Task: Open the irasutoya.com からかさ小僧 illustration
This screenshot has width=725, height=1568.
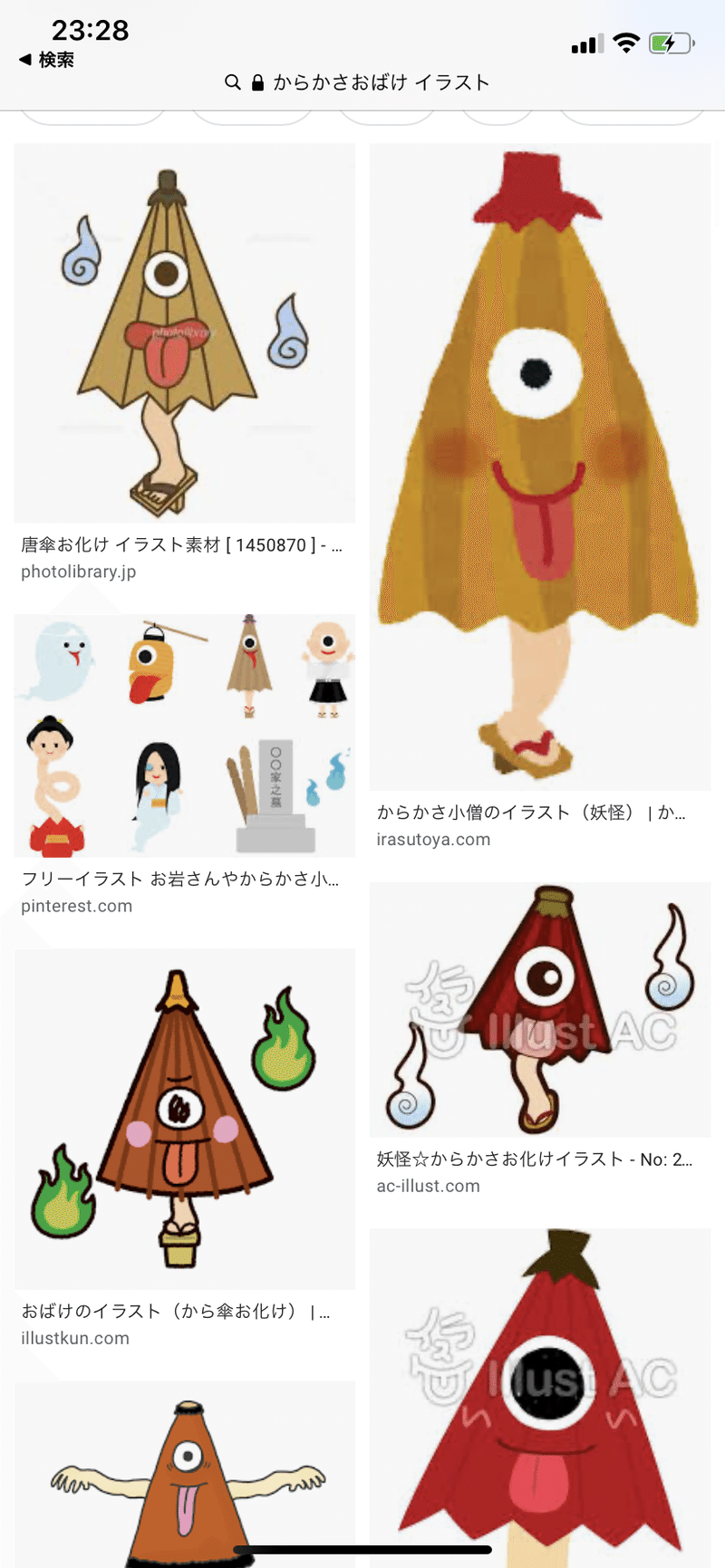Action: pos(539,467)
